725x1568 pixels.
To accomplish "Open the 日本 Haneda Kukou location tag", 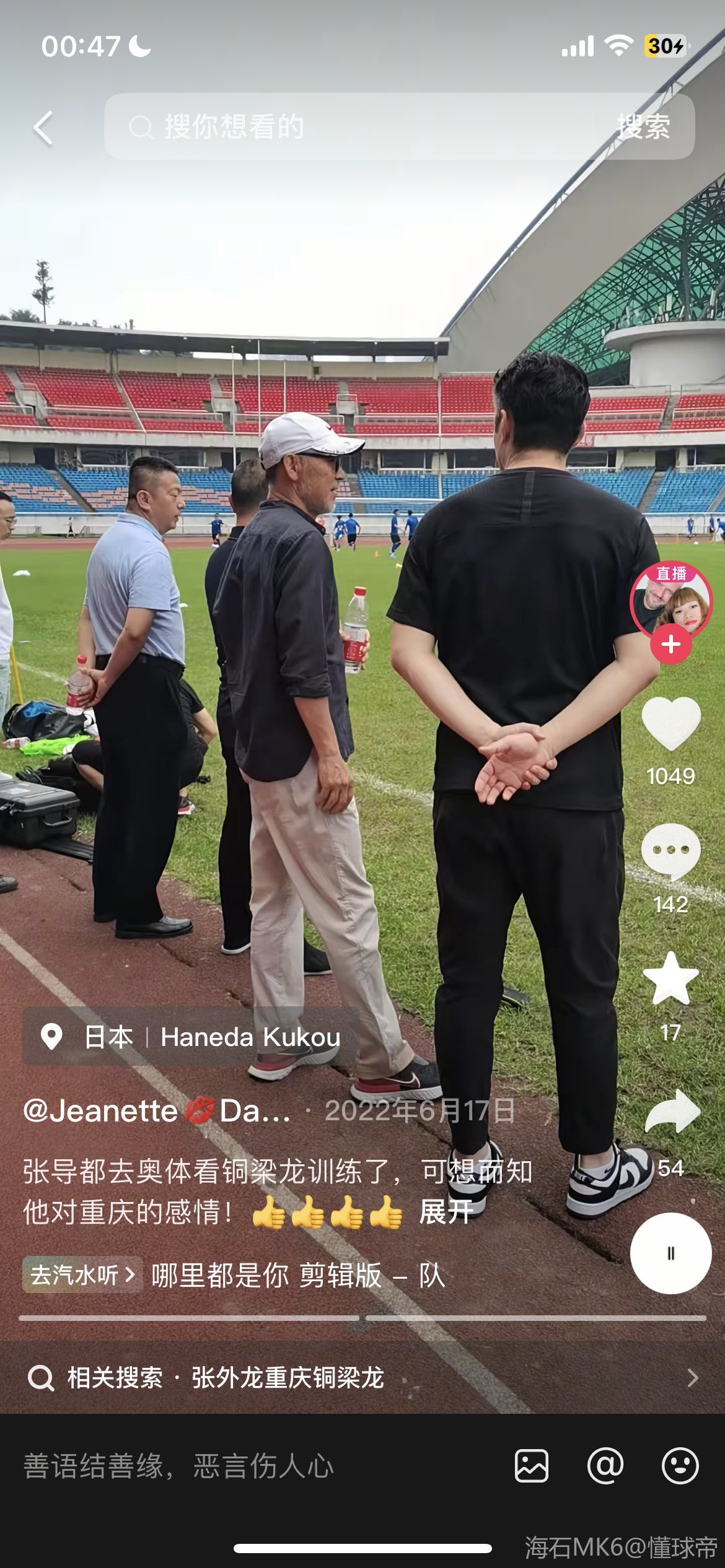I will tap(191, 1037).
